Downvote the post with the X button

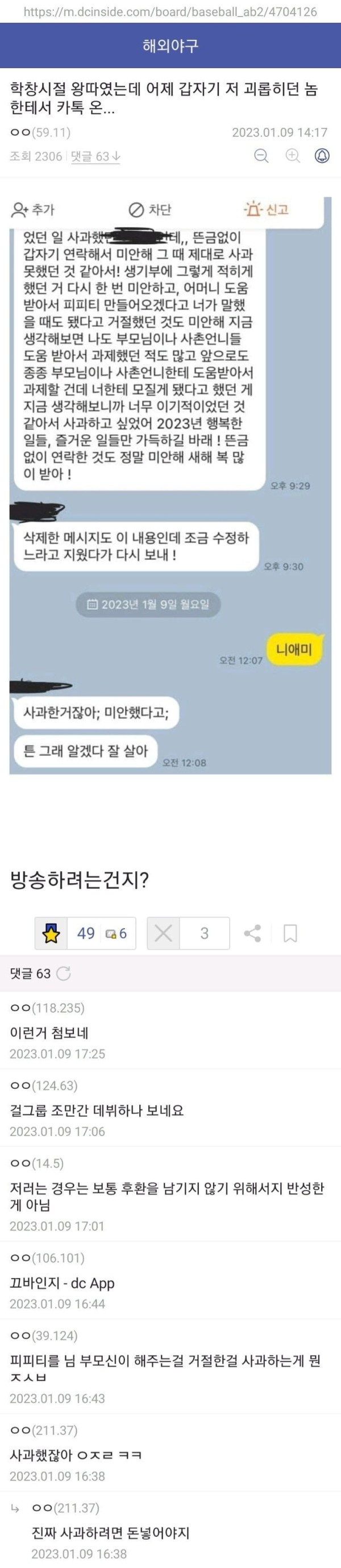163,933
